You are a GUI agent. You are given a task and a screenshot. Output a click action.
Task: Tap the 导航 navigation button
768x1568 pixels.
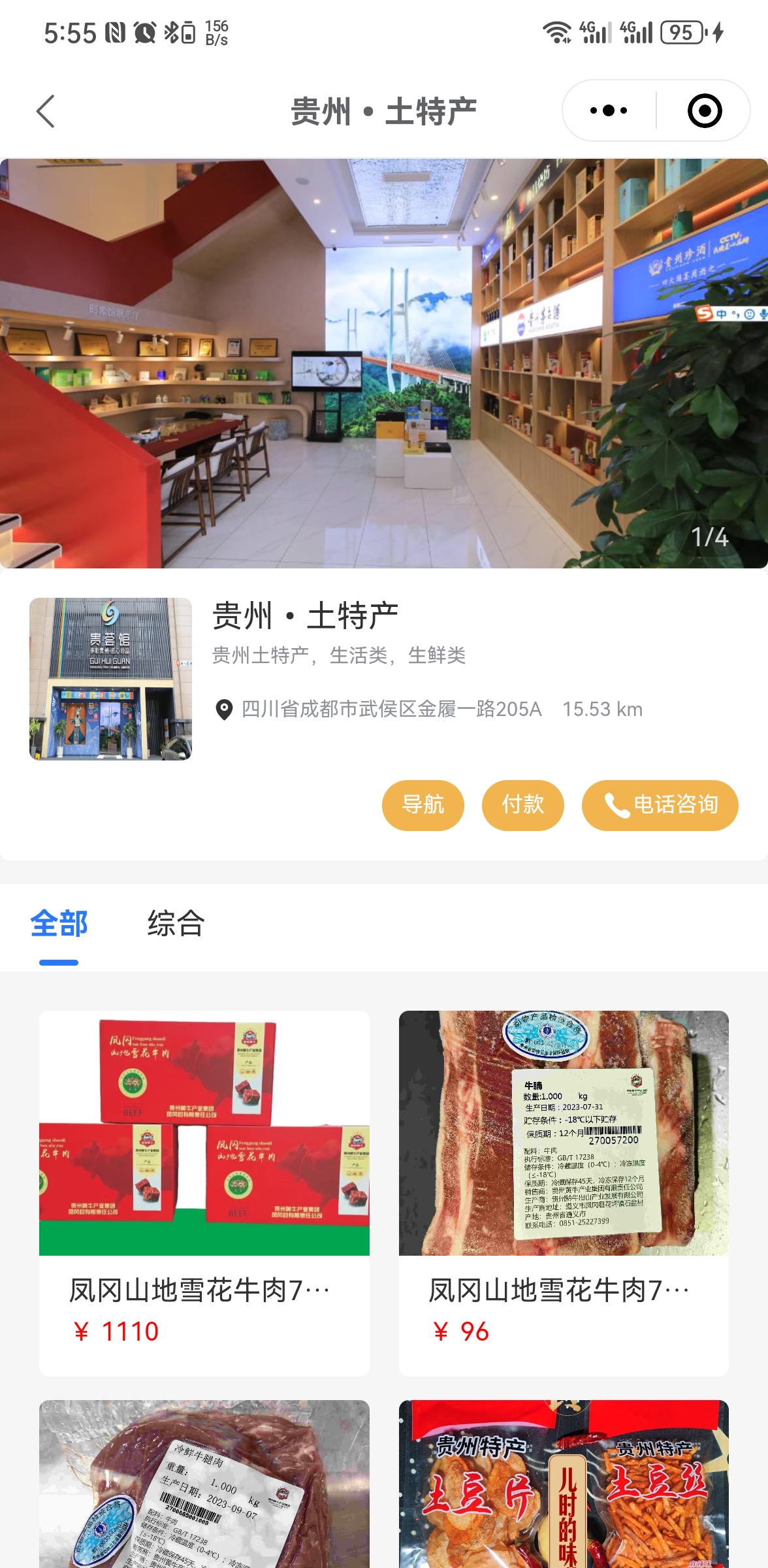coord(423,805)
